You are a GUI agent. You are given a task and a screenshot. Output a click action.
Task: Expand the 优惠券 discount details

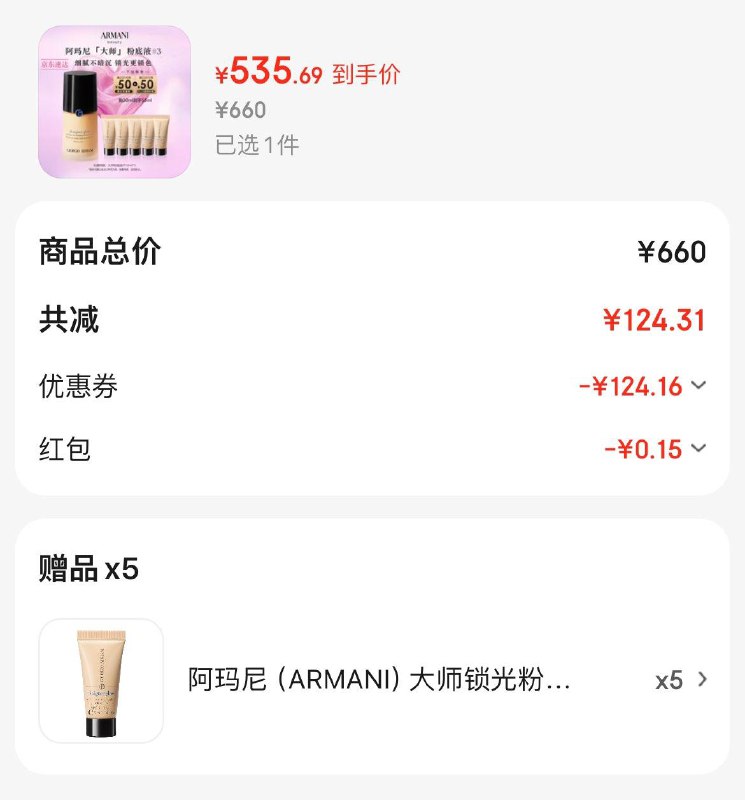(698, 386)
